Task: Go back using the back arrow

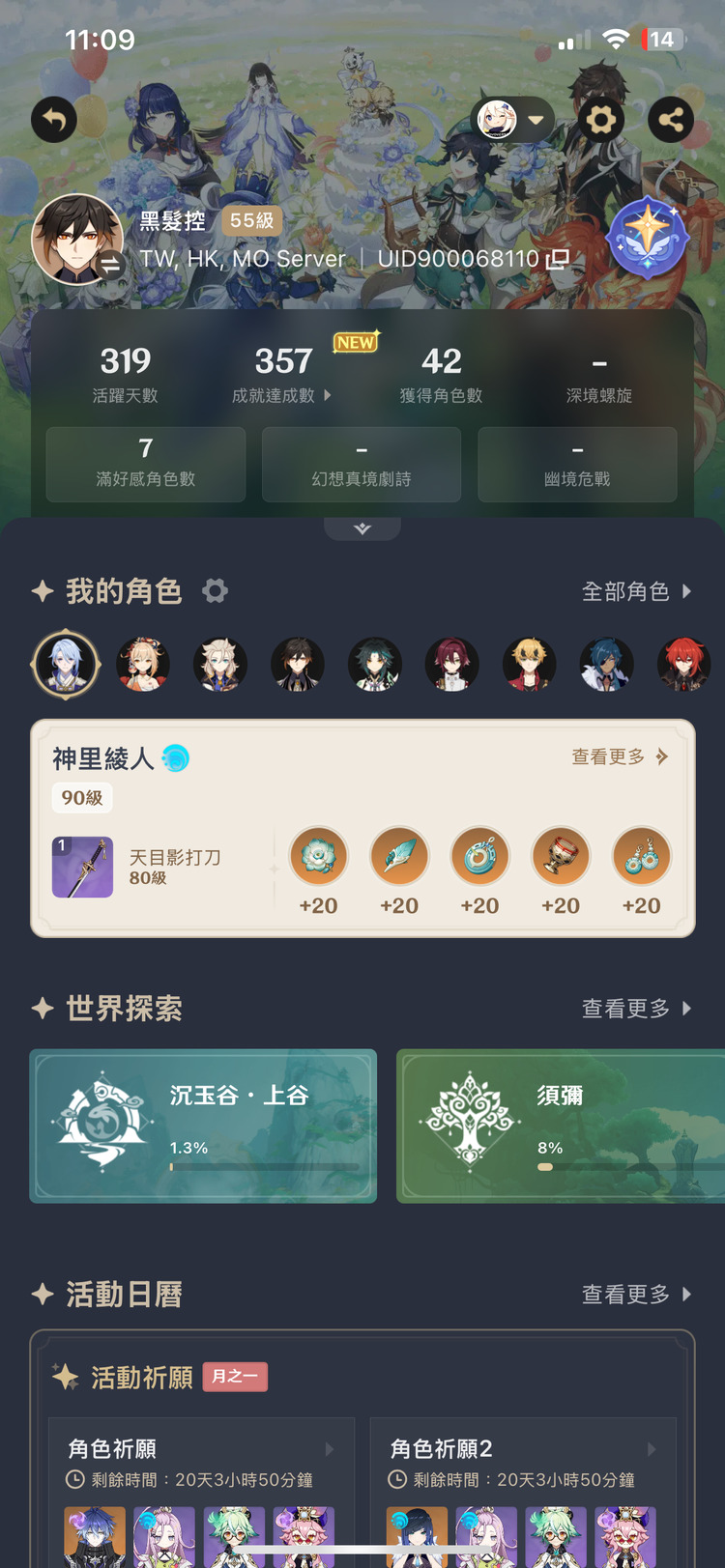Action: (54, 121)
